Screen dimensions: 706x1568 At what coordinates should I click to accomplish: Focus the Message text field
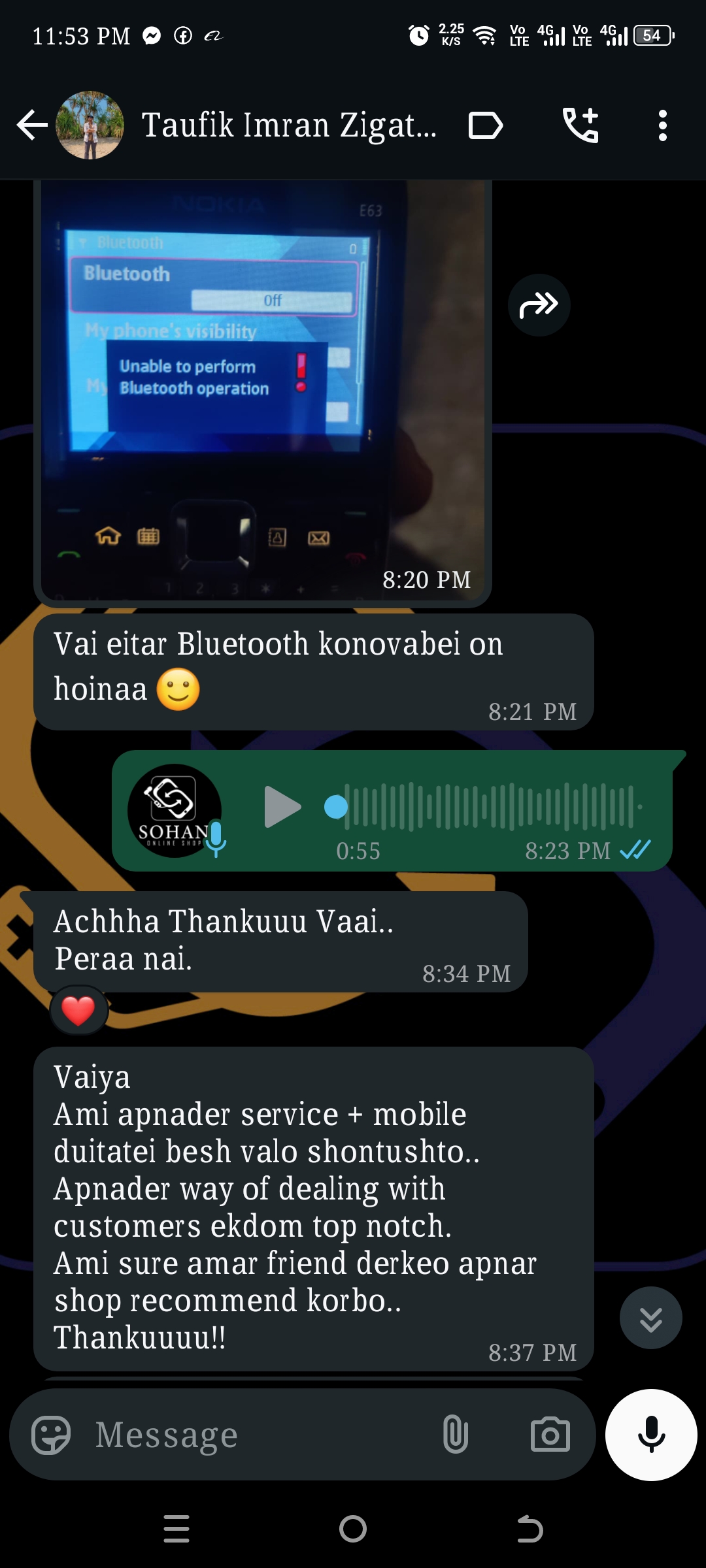tap(261, 1435)
